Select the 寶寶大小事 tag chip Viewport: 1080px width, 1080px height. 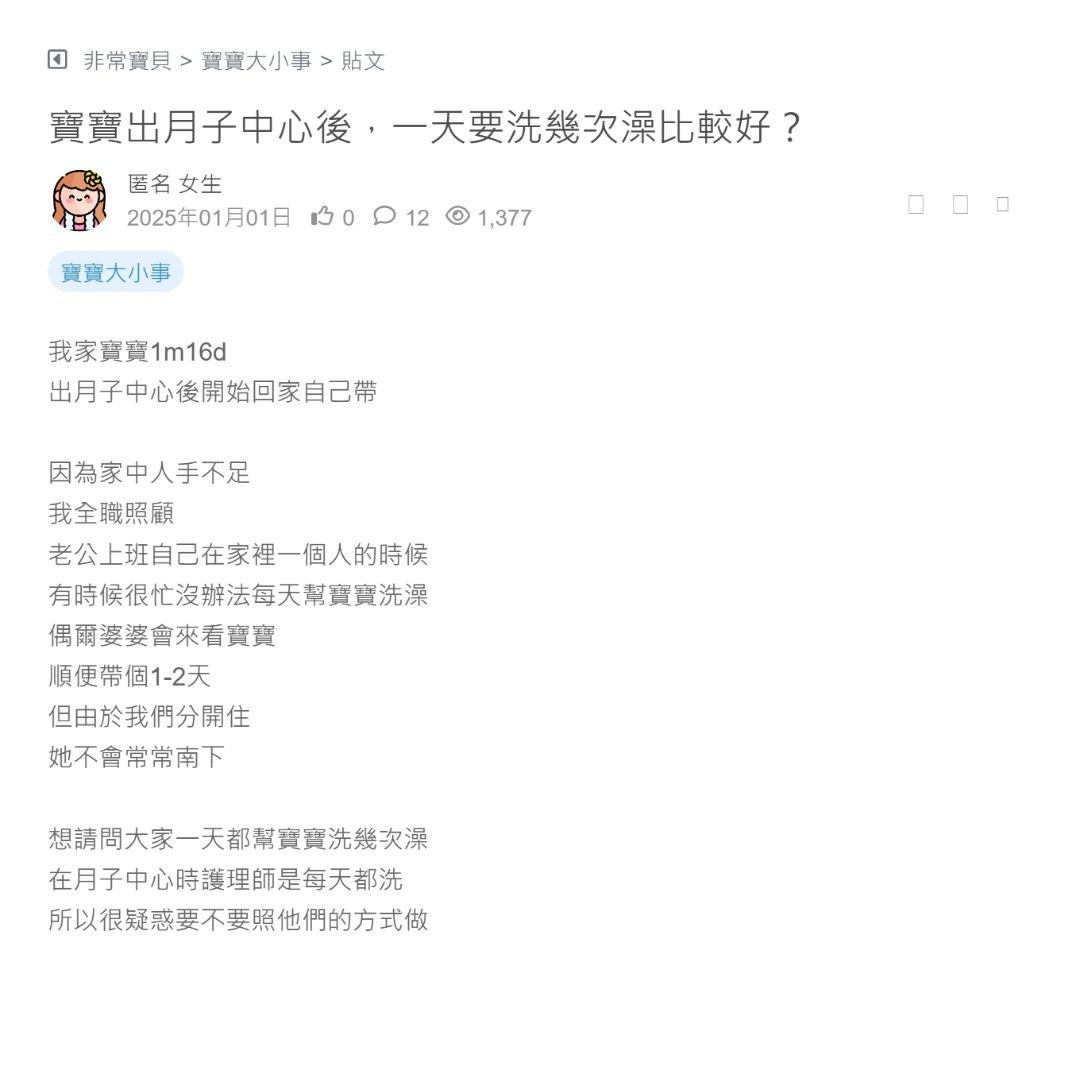pyautogui.click(x=116, y=272)
